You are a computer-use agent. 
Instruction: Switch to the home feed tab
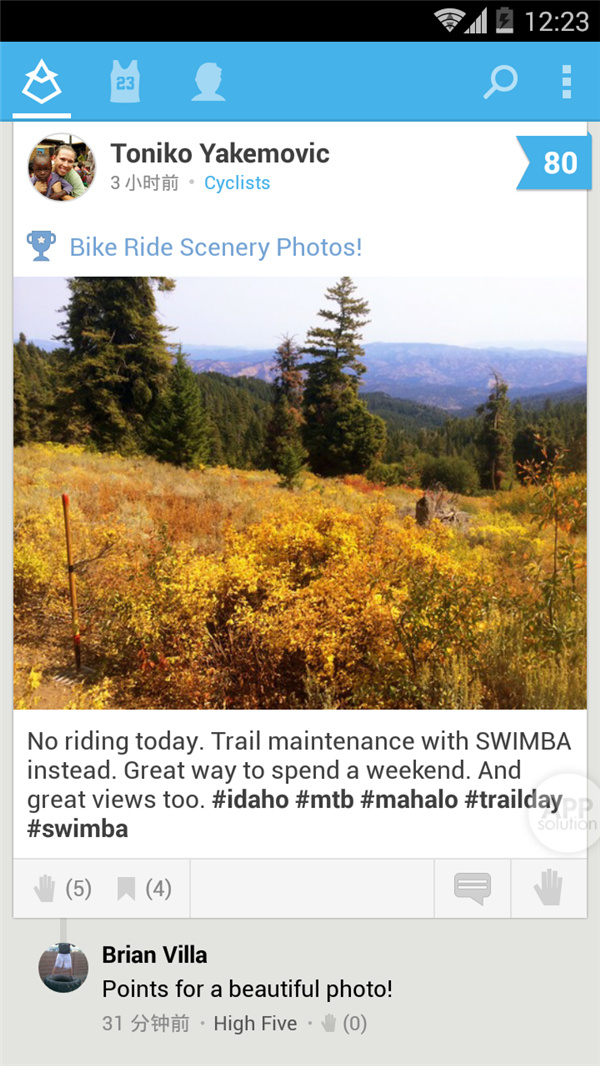point(42,82)
